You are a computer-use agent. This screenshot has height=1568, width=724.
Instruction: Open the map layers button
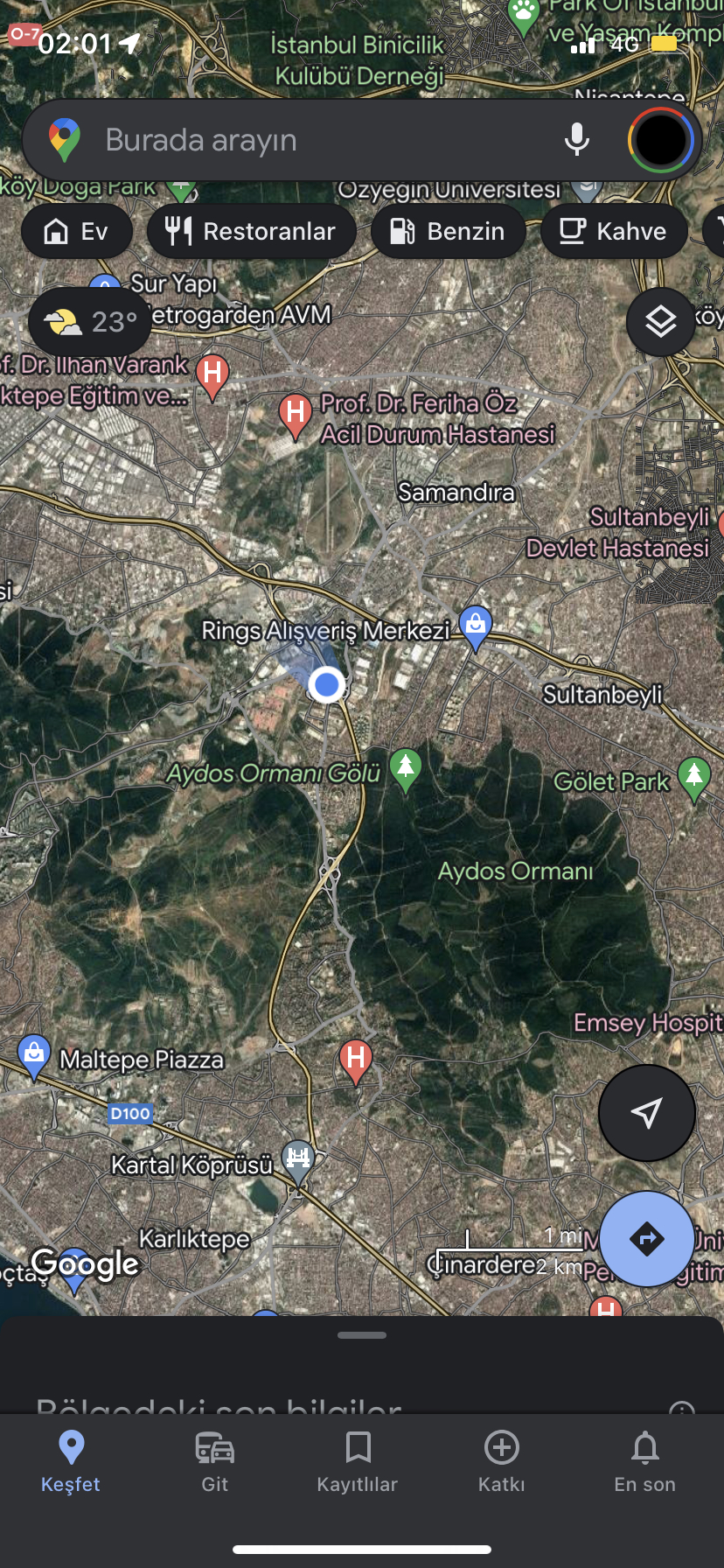click(x=661, y=322)
